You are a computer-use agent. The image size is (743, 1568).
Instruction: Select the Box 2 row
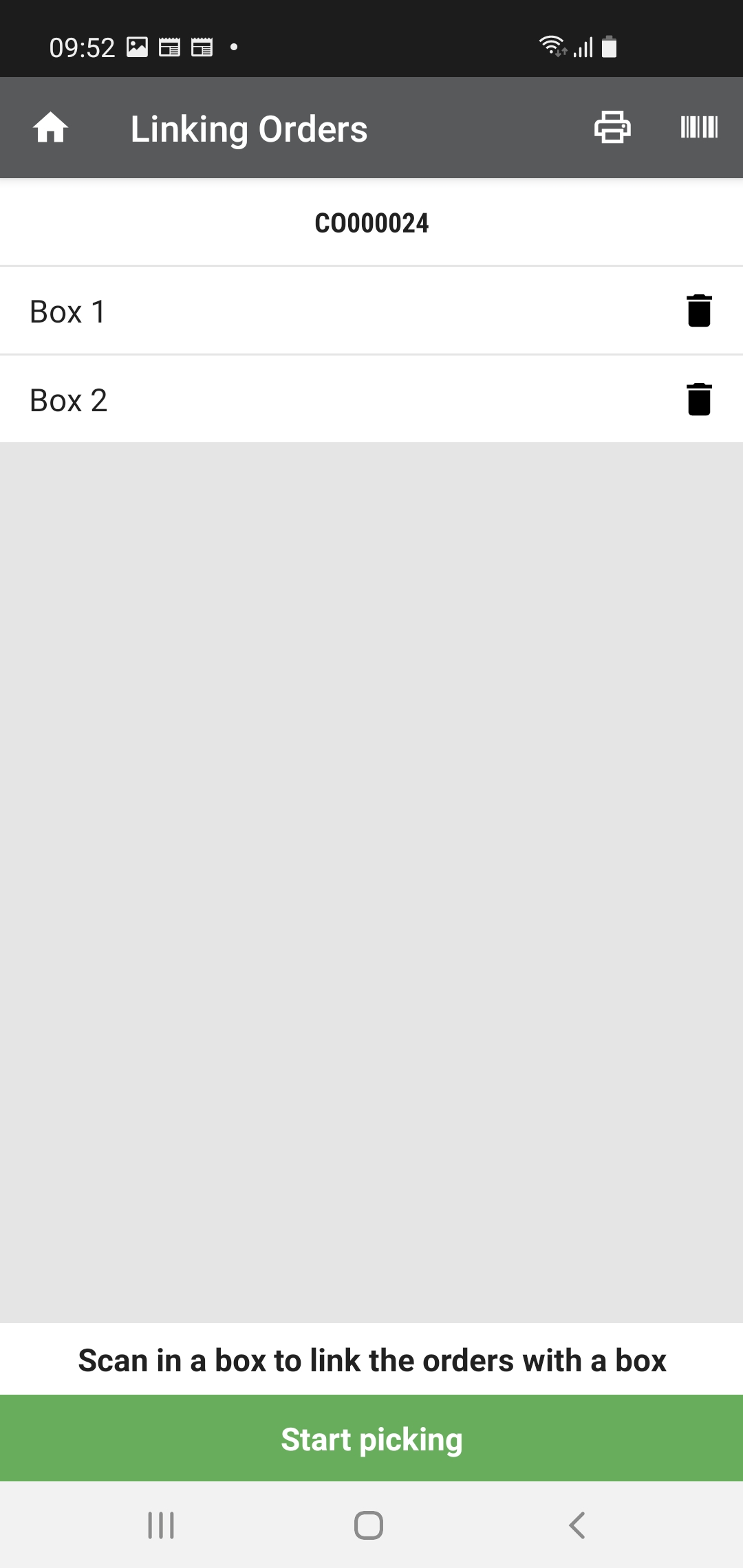pos(275,400)
